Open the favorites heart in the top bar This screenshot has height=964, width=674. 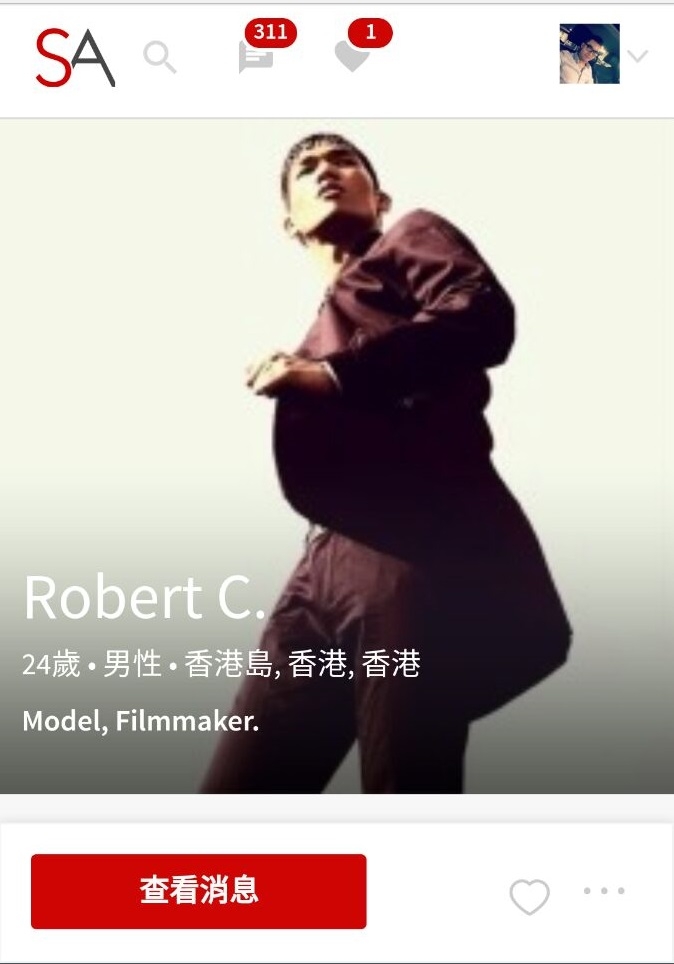[x=352, y=56]
